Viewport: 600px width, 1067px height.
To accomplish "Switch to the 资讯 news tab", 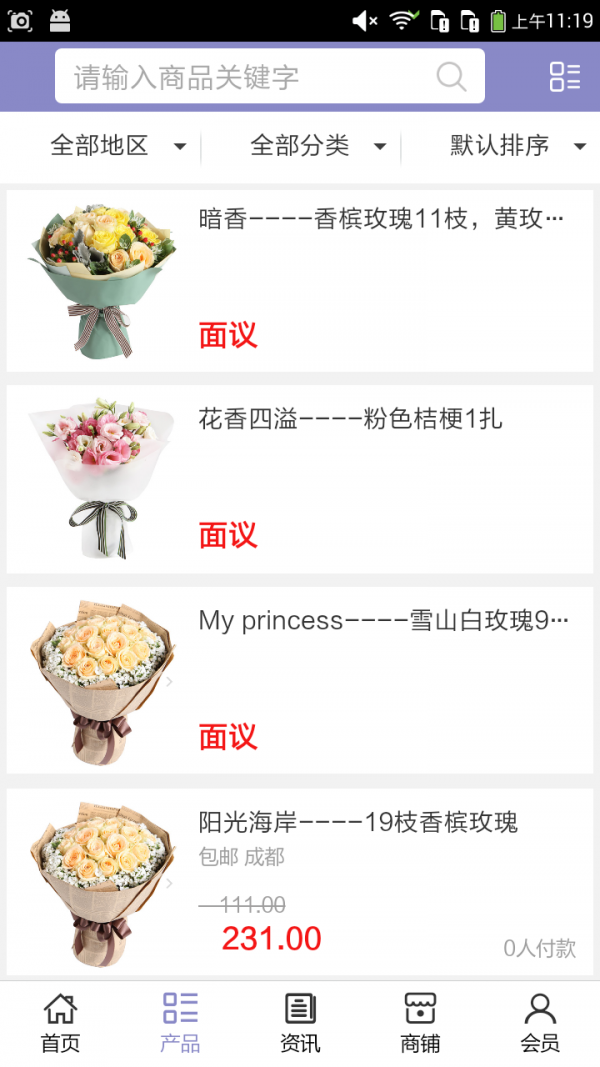I will pyautogui.click(x=300, y=1023).
